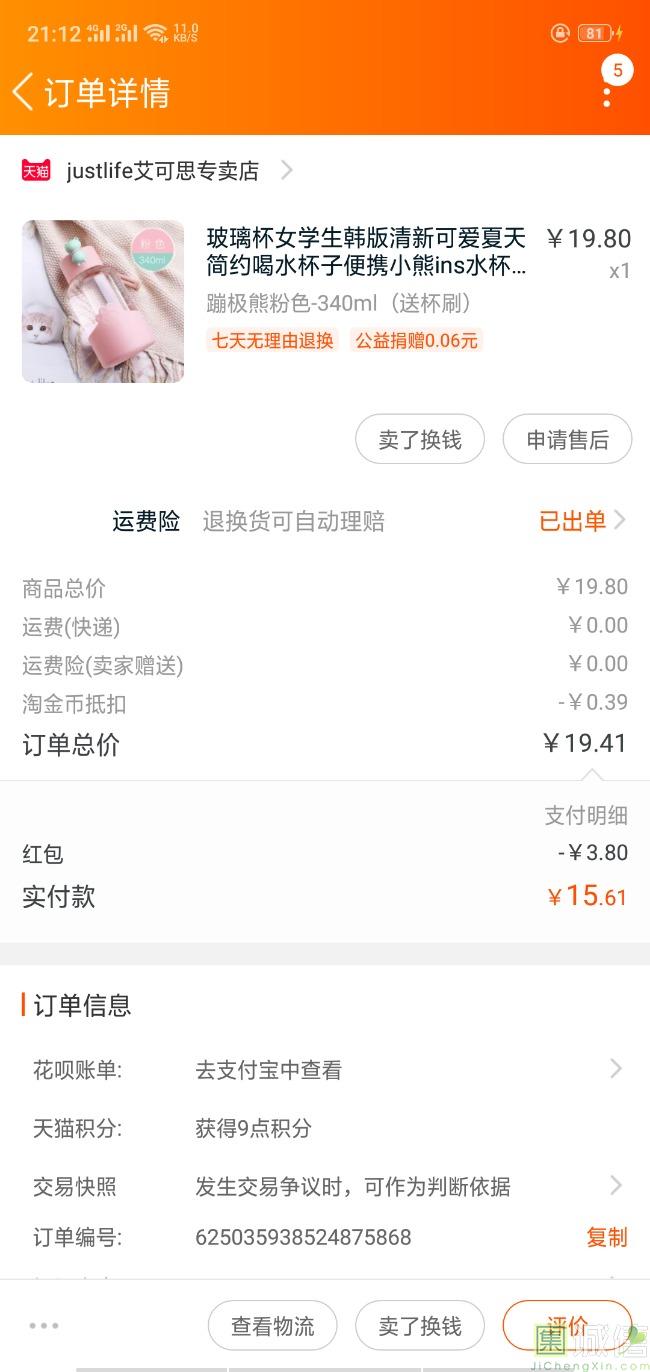The width and height of the screenshot is (650, 1372).
Task: Tap 申请售后 to request after-sales service
Action: coord(567,440)
